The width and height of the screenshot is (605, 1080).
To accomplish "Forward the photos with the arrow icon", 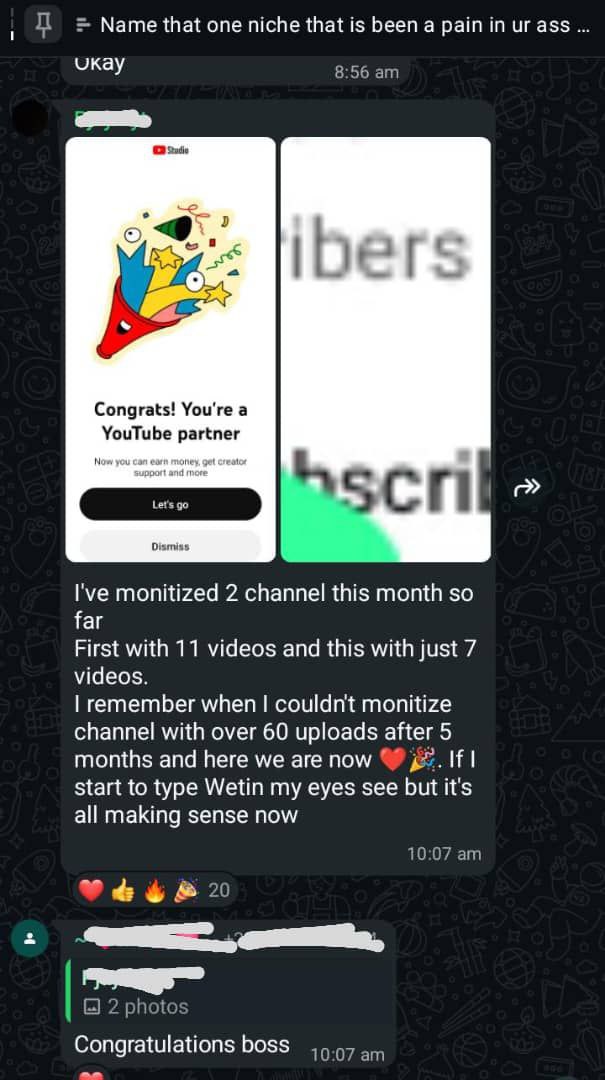I will (x=526, y=488).
